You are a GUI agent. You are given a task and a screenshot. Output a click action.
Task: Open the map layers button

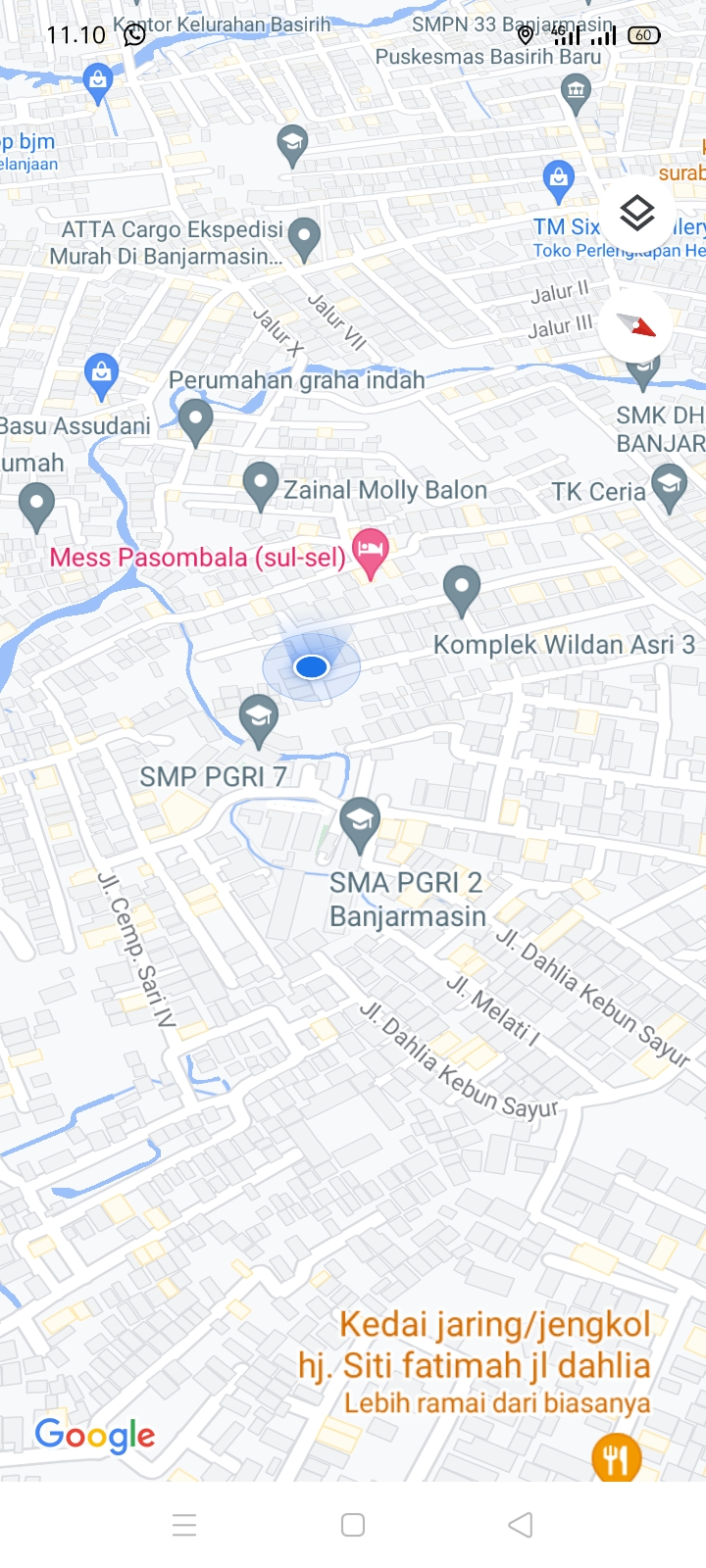[637, 212]
